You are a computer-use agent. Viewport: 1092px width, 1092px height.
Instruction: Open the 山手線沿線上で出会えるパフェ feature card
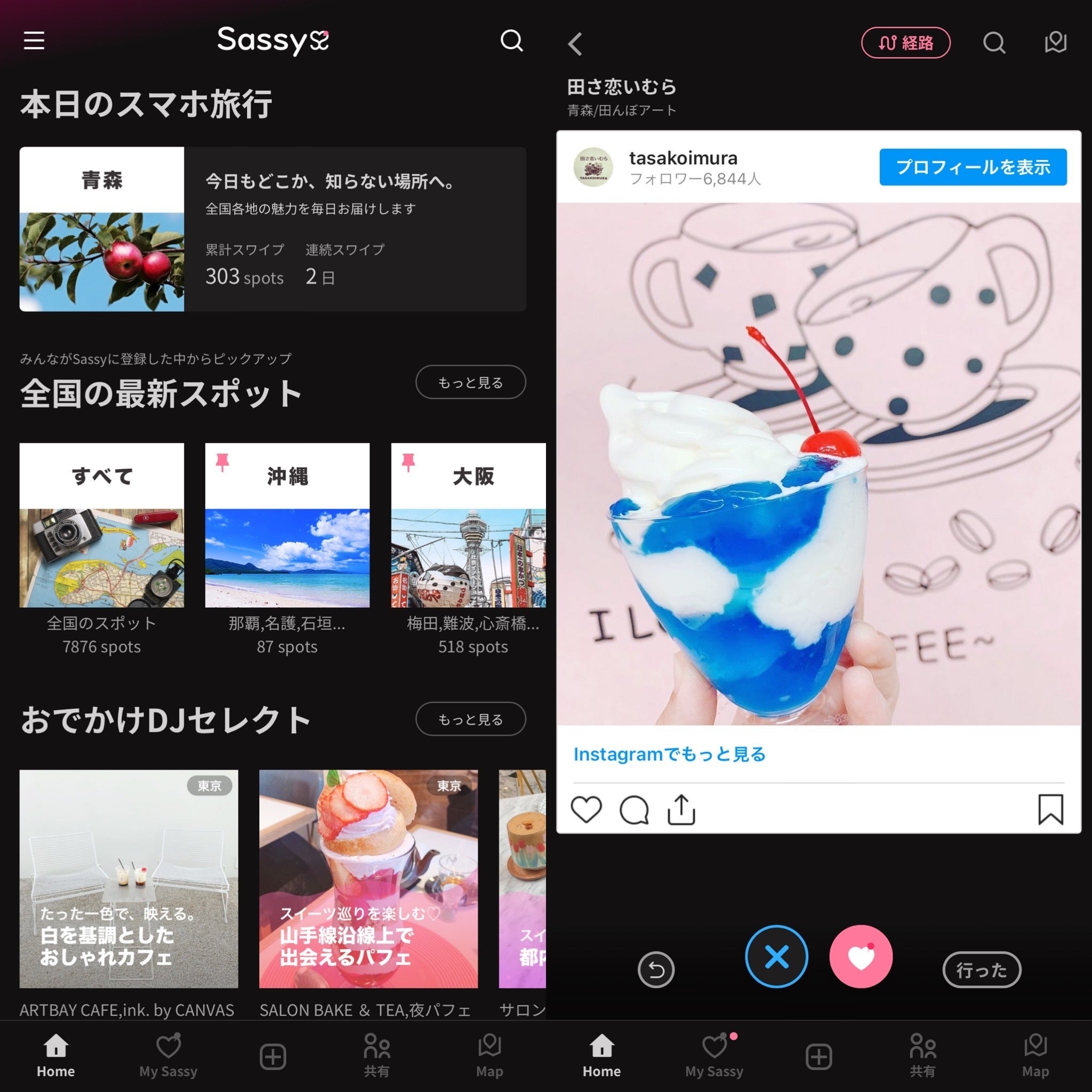click(368, 879)
